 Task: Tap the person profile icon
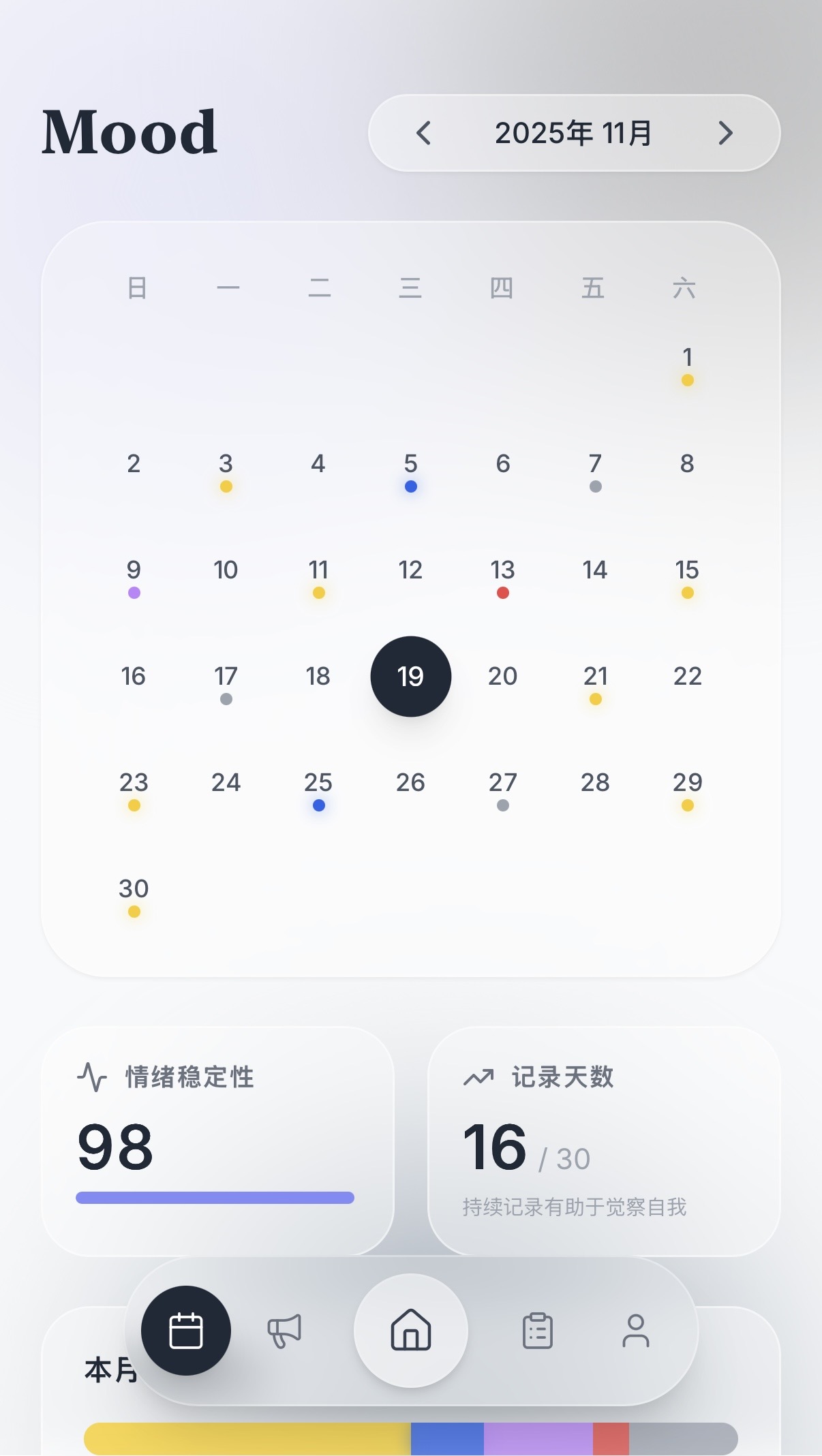[637, 1331]
